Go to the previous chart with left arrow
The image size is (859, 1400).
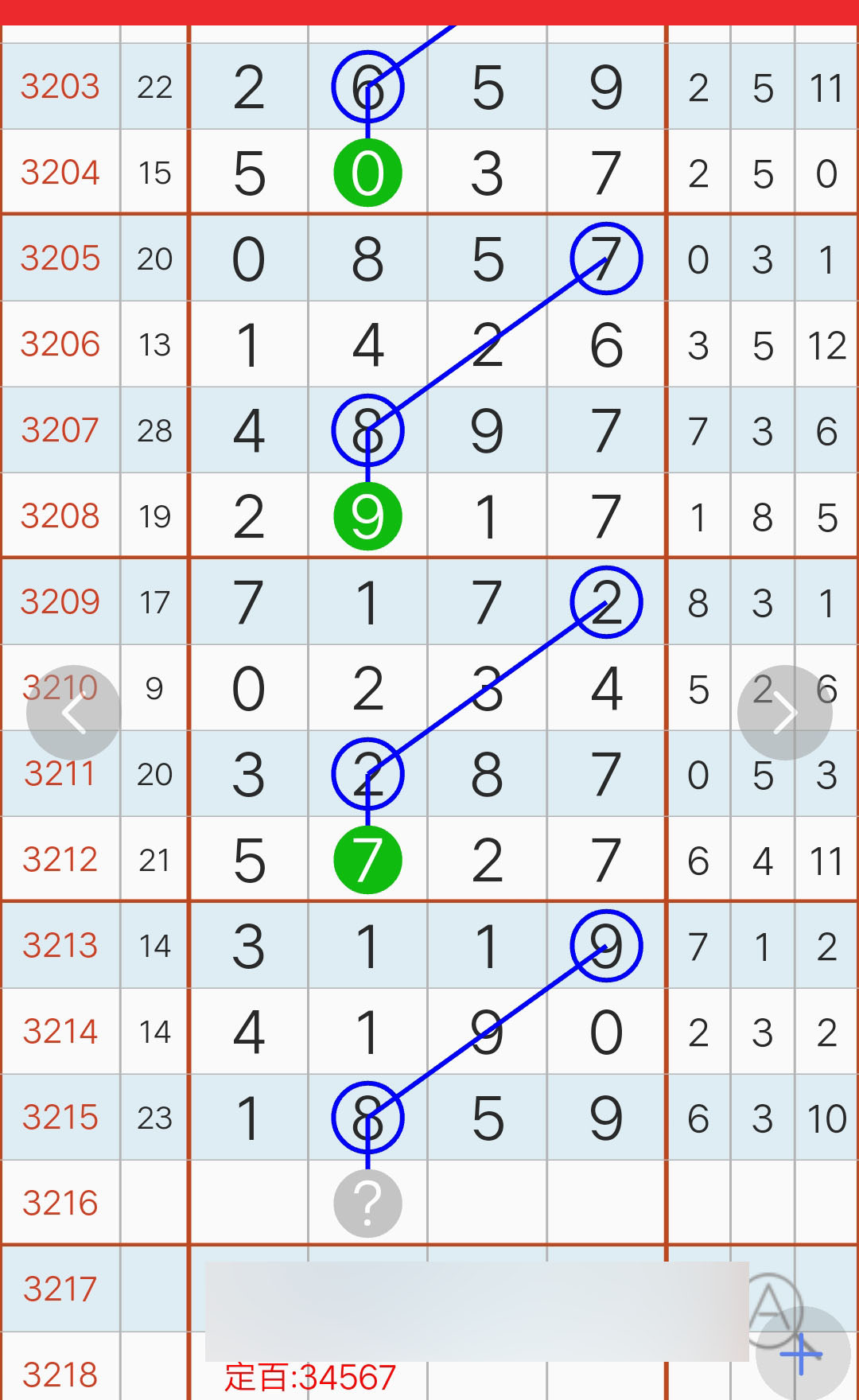(x=74, y=713)
